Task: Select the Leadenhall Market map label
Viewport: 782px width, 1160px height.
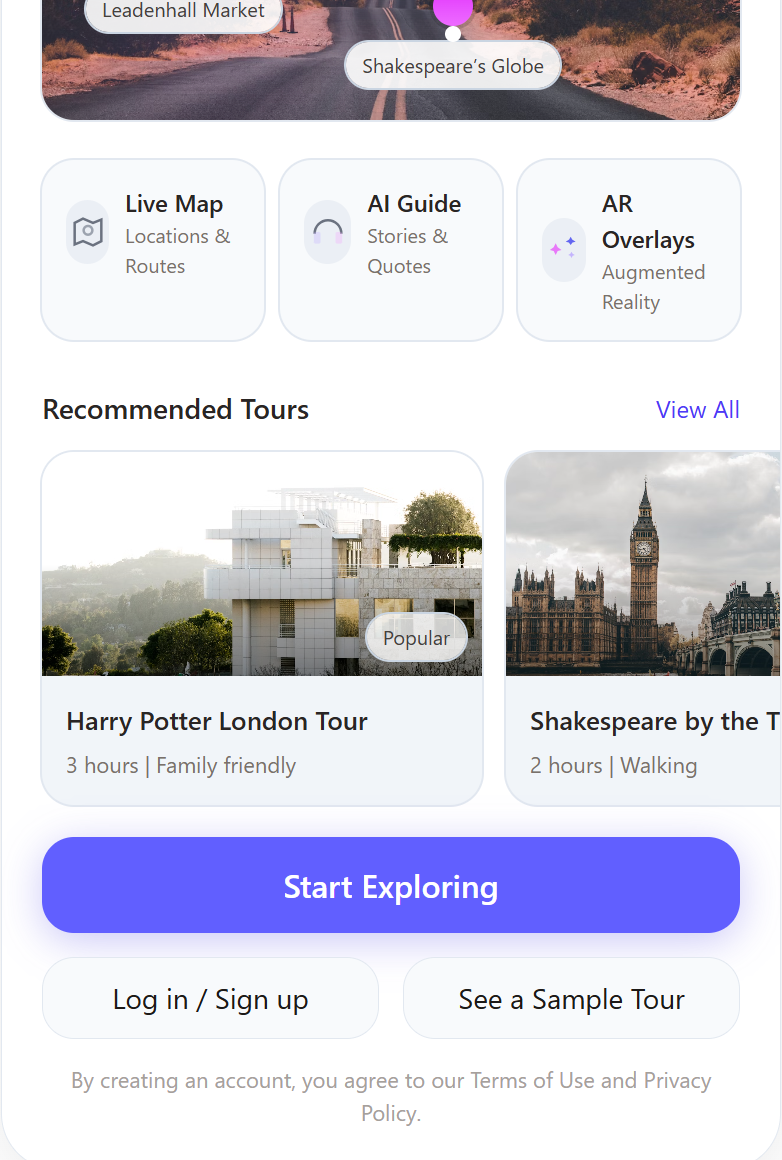Action: coord(183,13)
